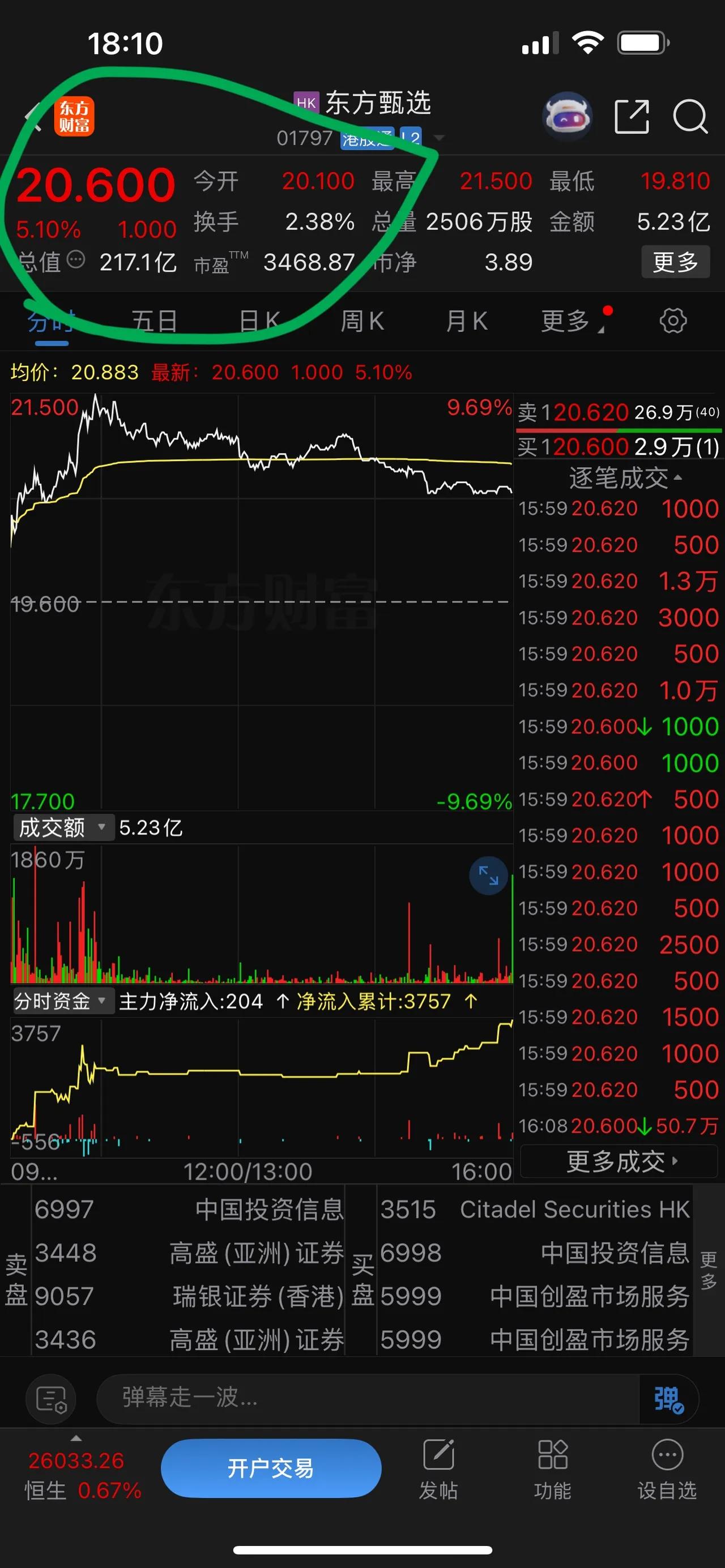Click the 弹幕走一波 comment input field
Screen dimensions: 725x1568
[365, 1399]
